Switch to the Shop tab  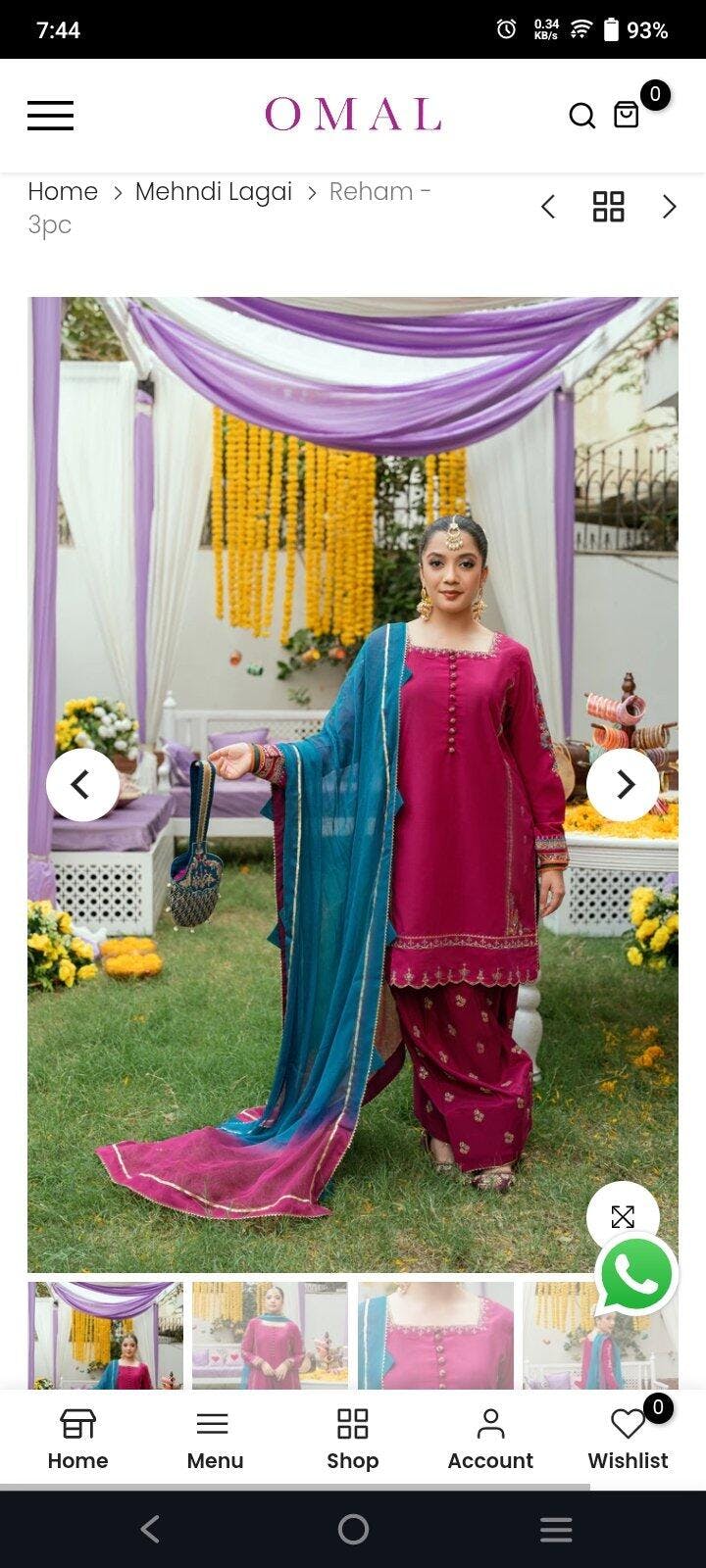coord(352,1439)
